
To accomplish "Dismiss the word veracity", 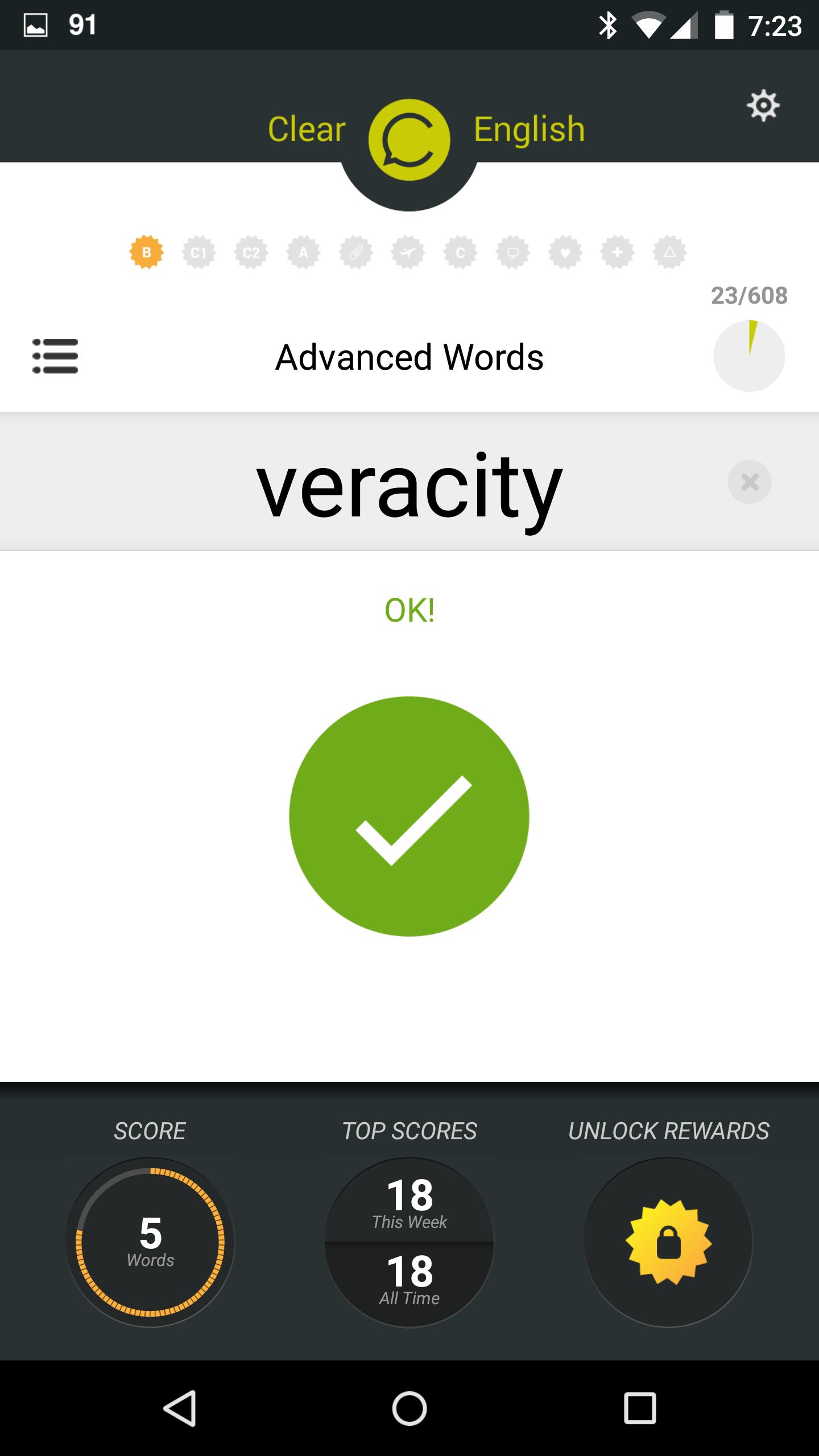I will point(749,482).
